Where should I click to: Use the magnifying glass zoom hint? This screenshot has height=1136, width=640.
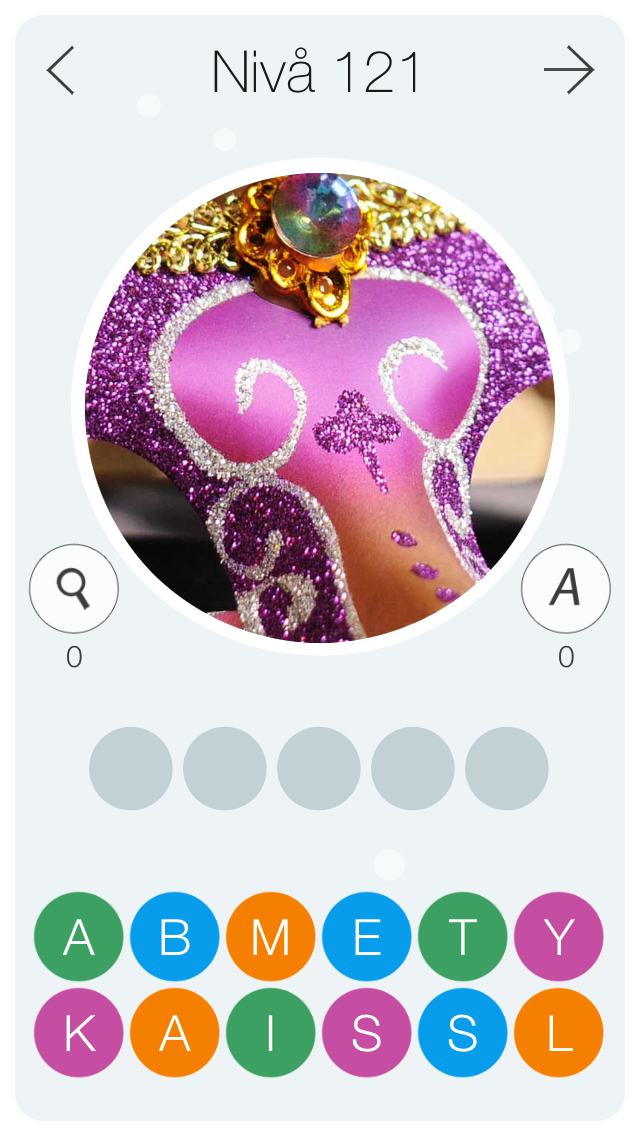74,589
